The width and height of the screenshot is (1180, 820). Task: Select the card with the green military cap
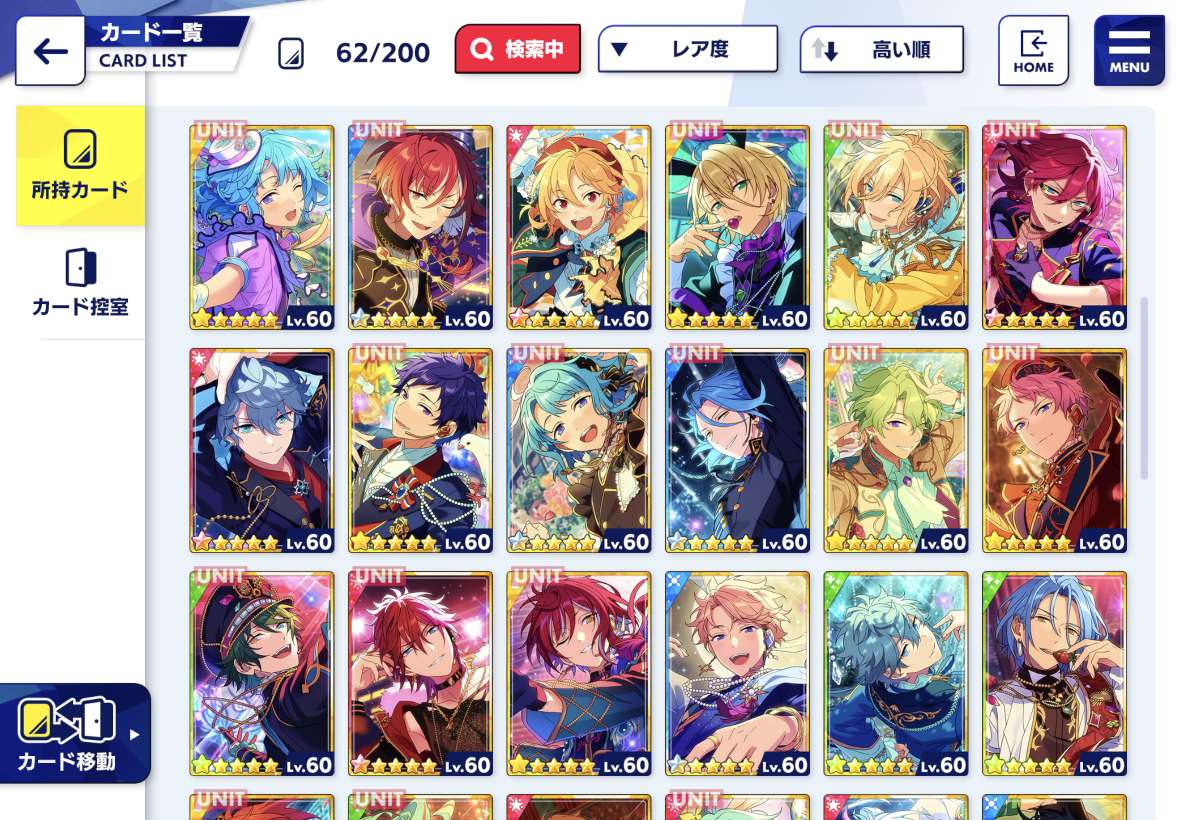click(262, 673)
